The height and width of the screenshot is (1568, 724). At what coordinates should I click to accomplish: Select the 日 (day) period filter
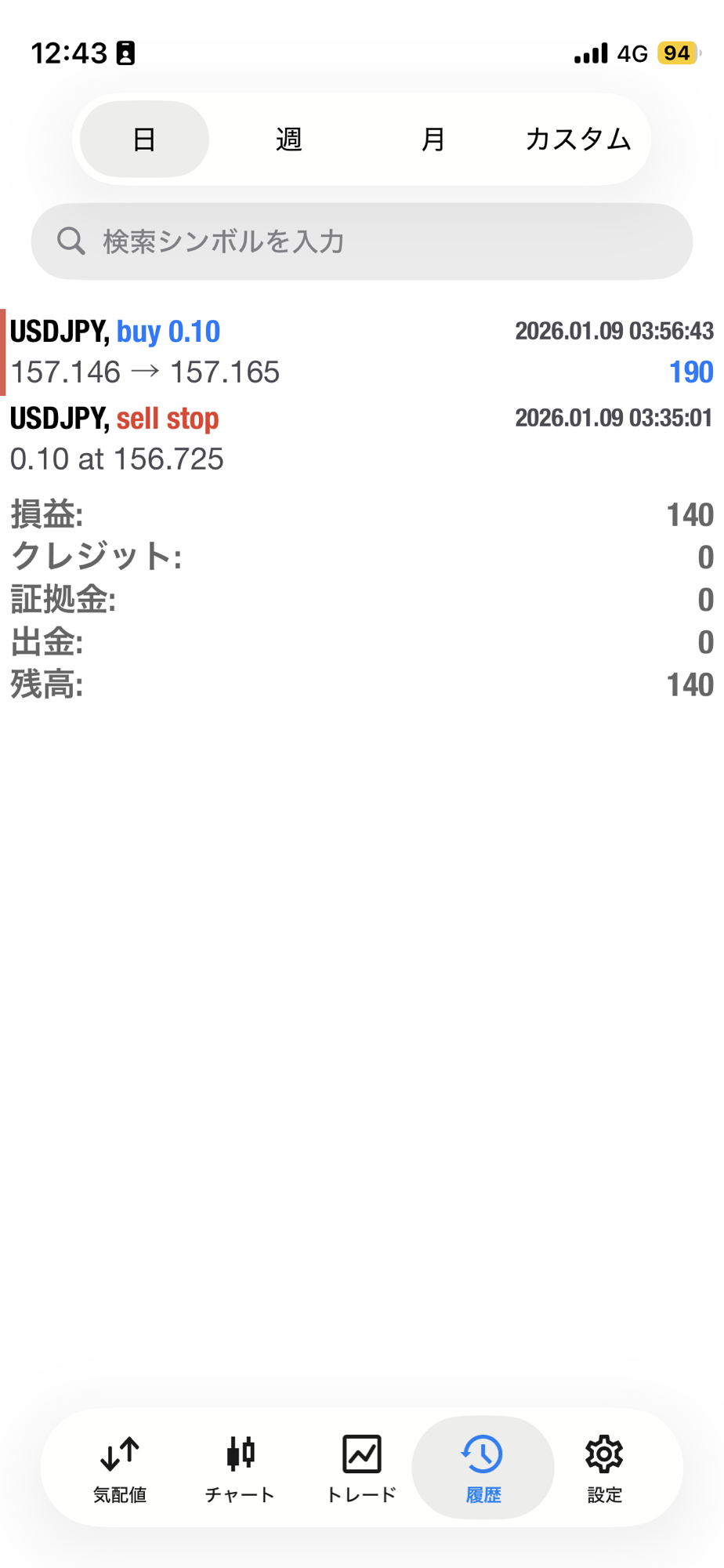tap(144, 140)
